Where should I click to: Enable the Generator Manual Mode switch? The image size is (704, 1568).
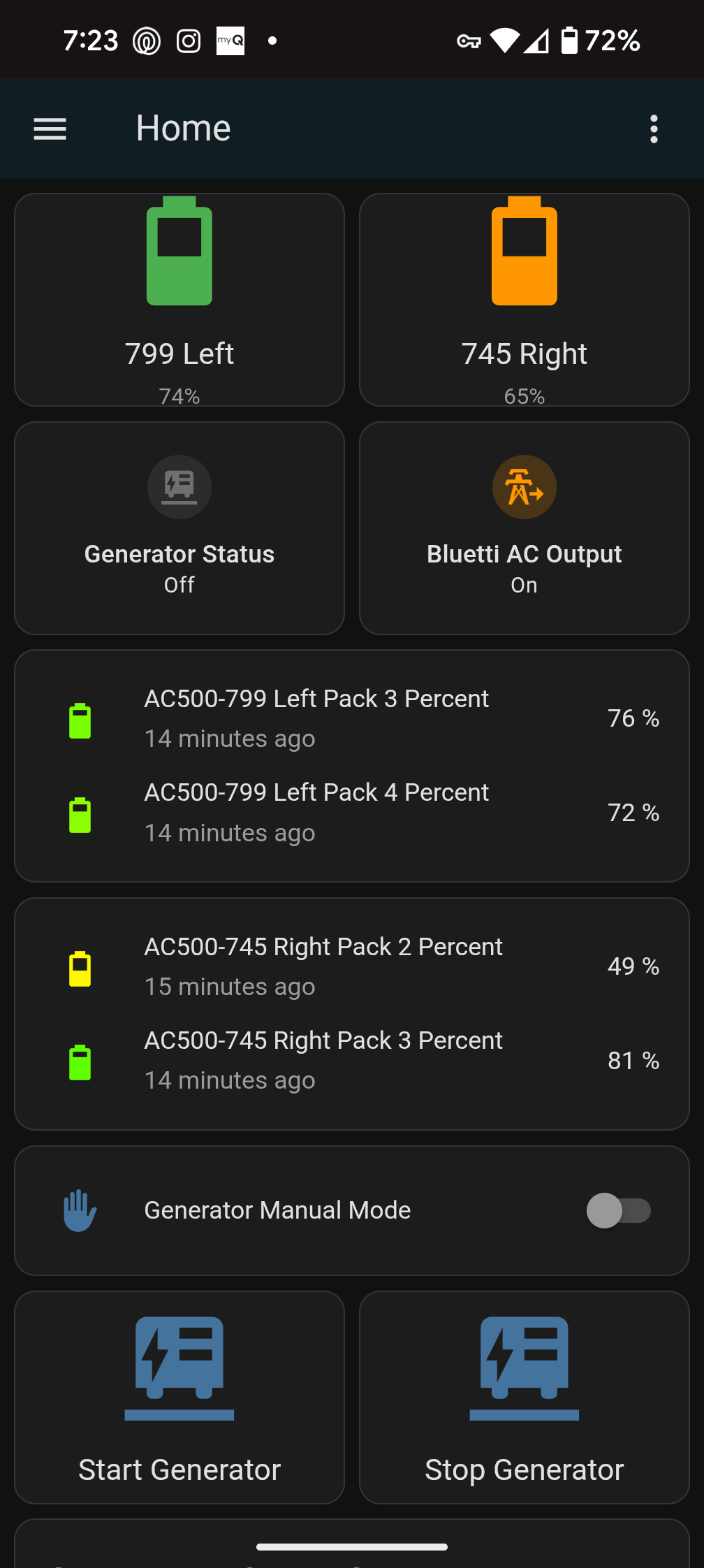pyautogui.click(x=619, y=1210)
